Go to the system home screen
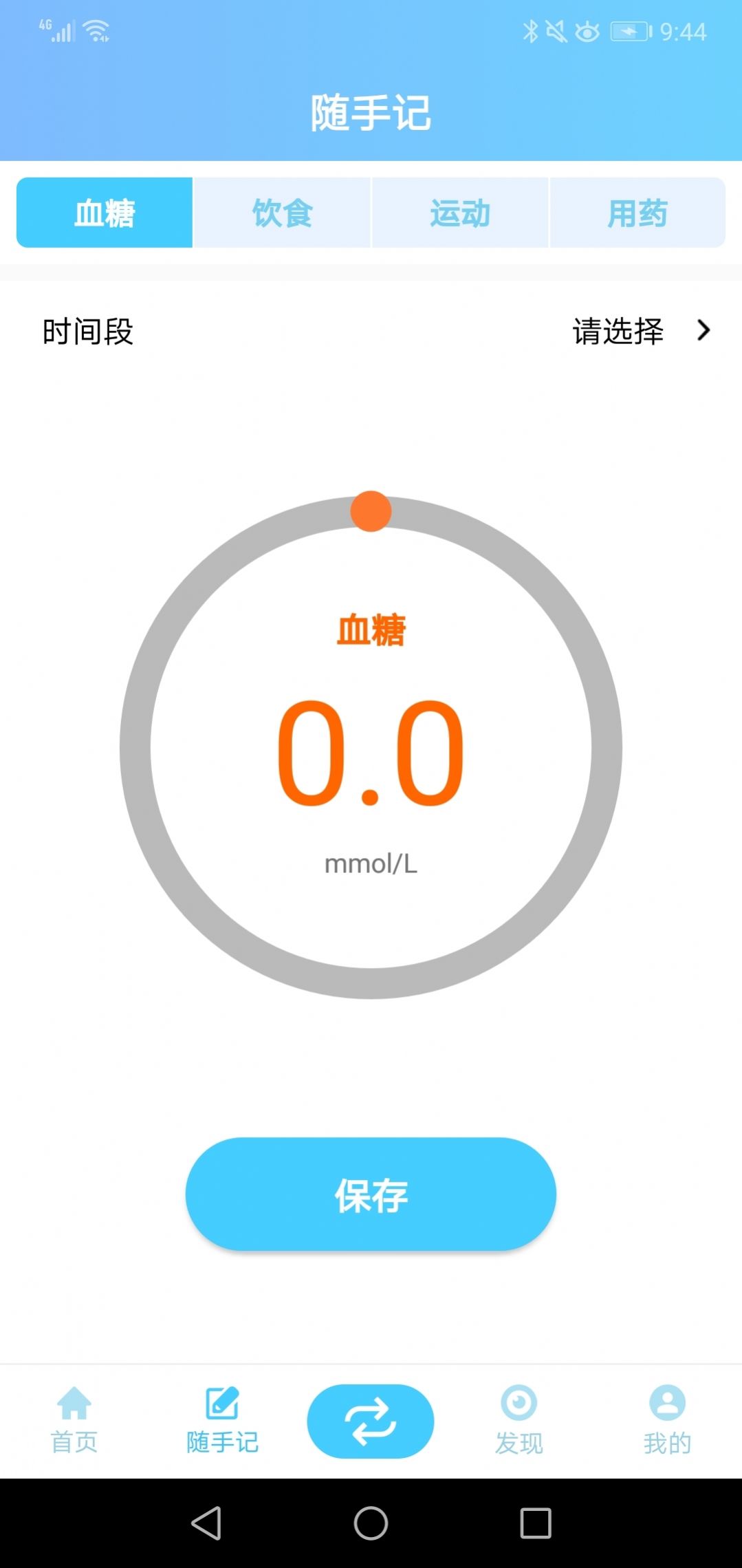This screenshot has height=1568, width=742. [371, 1523]
